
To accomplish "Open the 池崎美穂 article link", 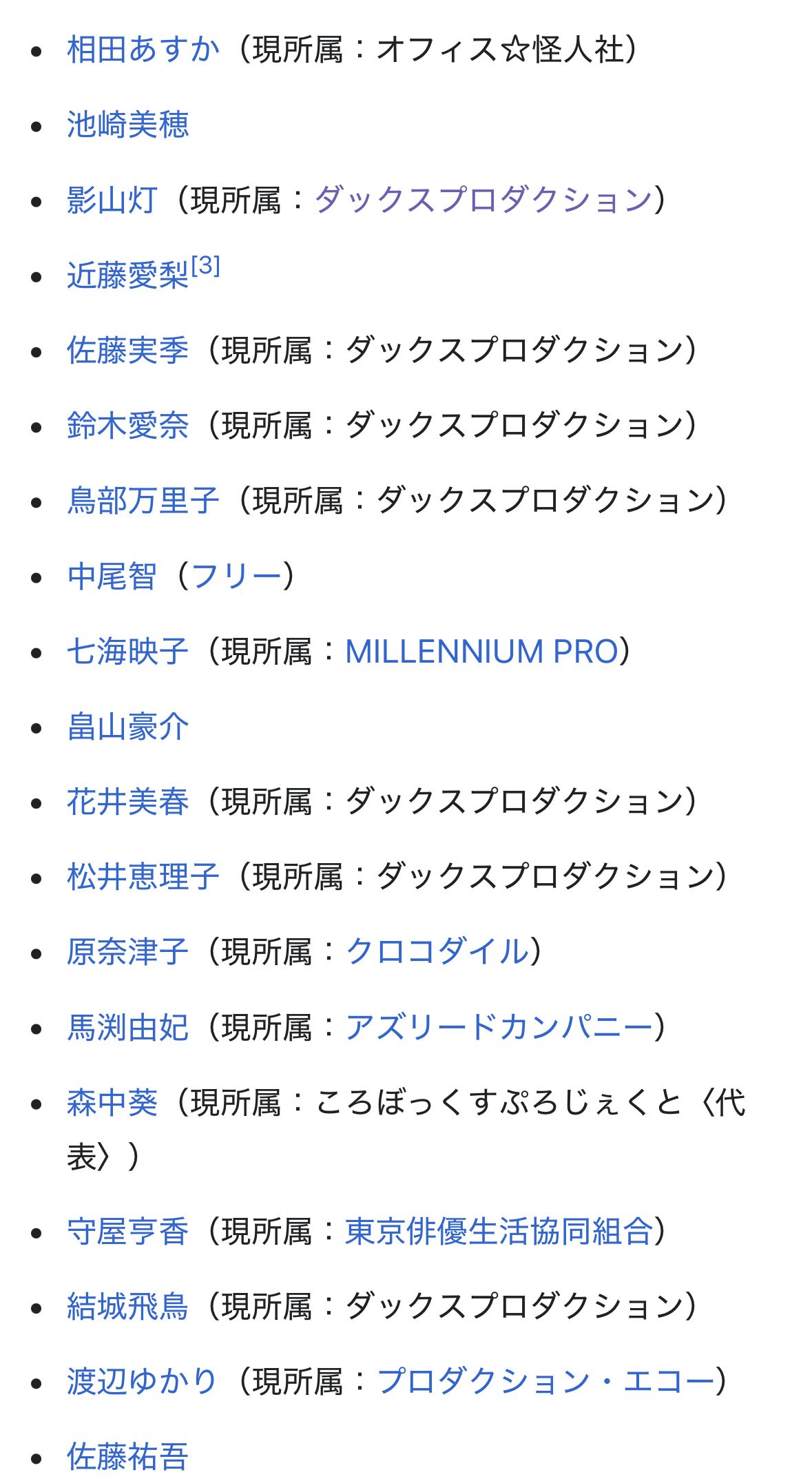I will click(x=128, y=125).
